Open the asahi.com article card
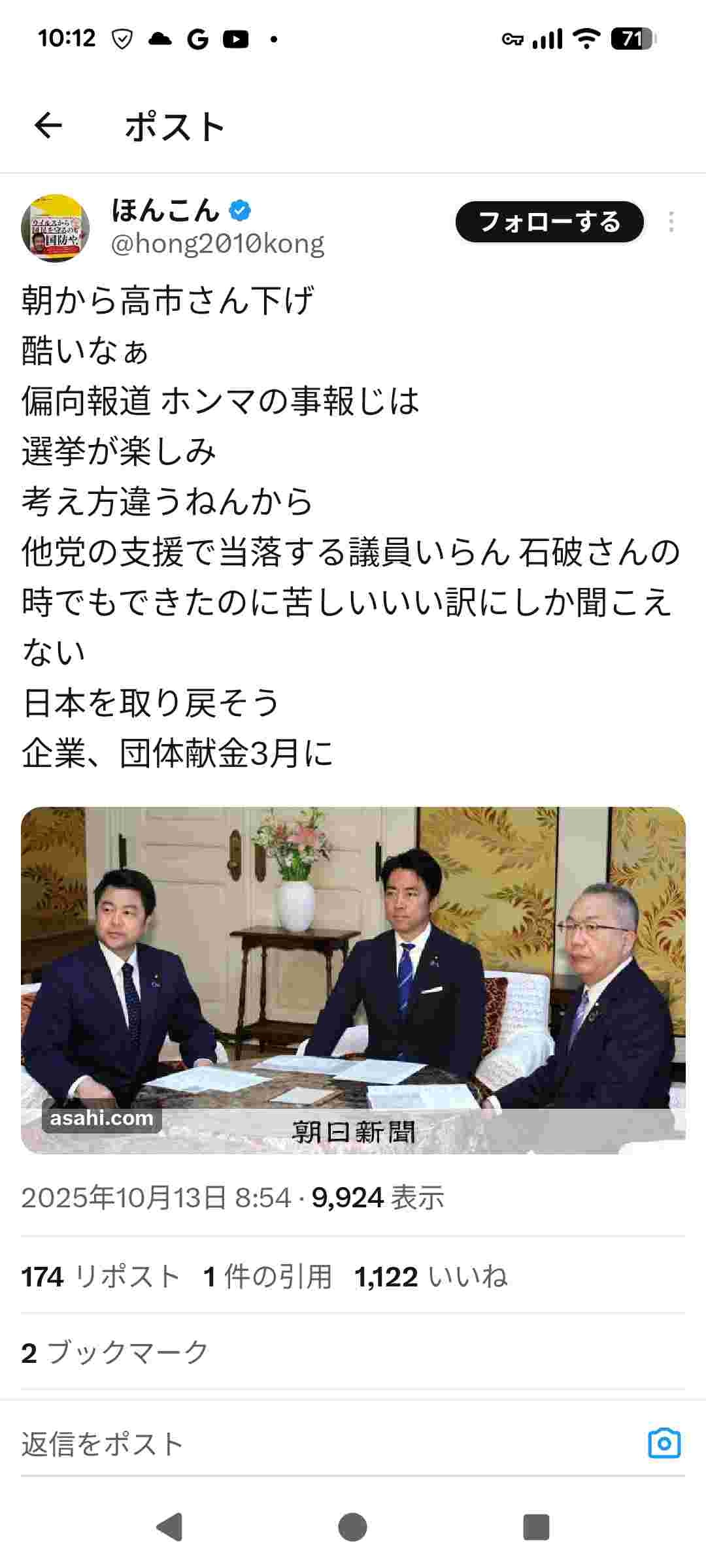 coord(353,980)
